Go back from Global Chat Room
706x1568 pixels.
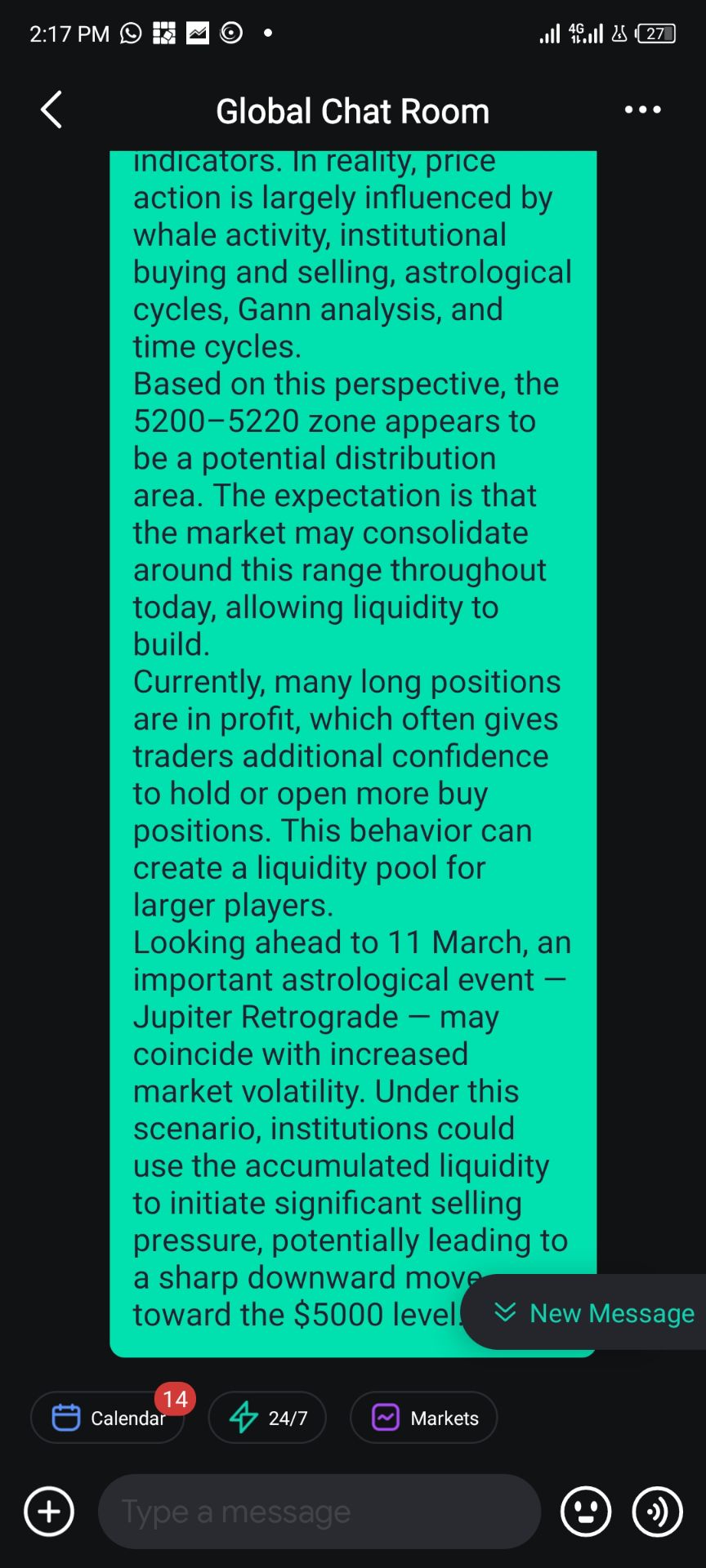pos(51,110)
